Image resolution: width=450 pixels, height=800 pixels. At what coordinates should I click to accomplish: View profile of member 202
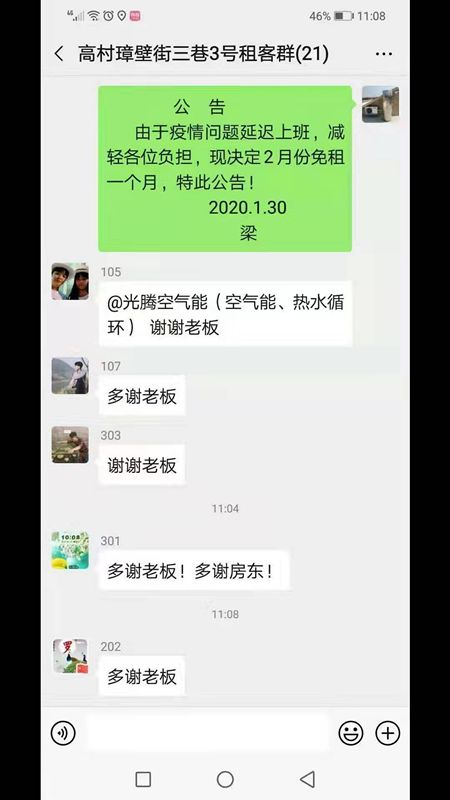70,656
